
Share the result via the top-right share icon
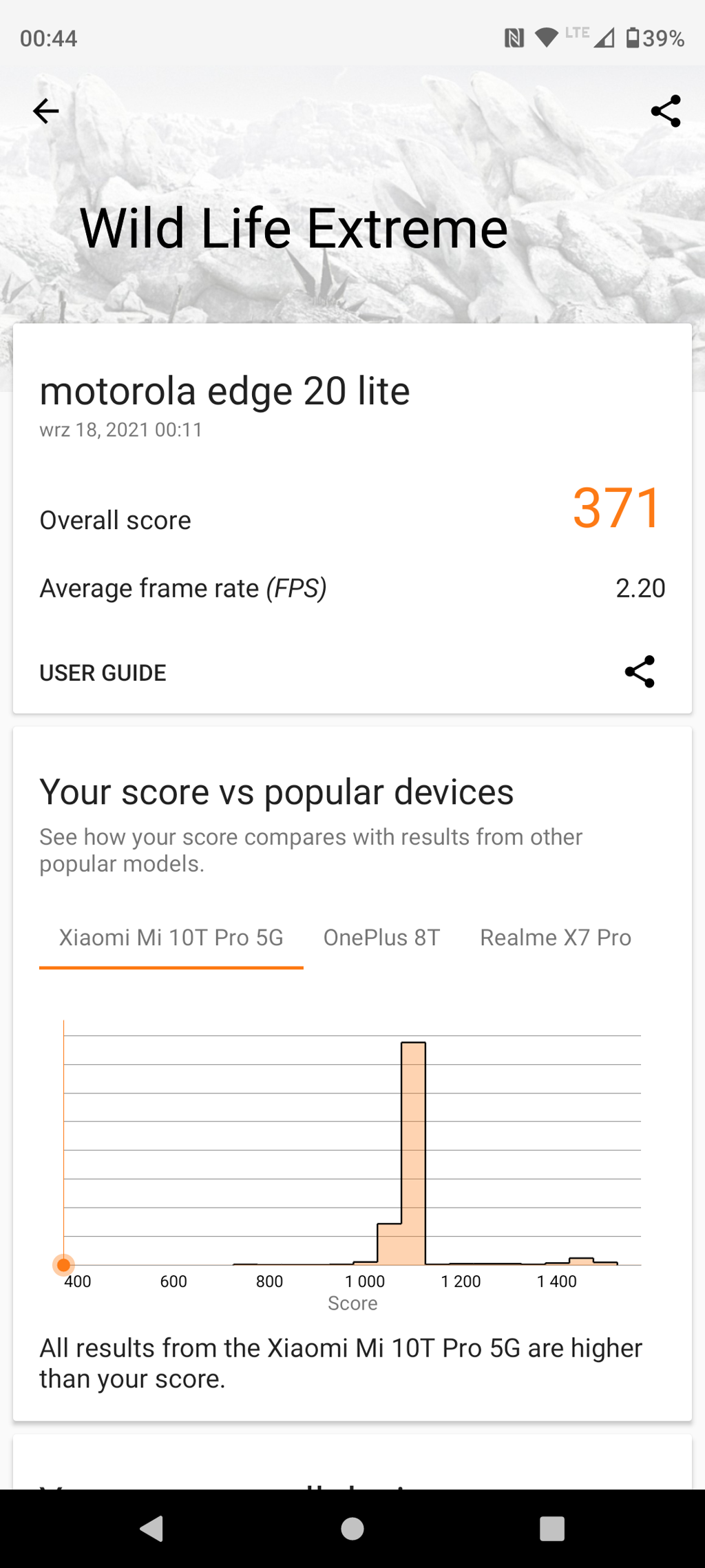click(x=665, y=111)
